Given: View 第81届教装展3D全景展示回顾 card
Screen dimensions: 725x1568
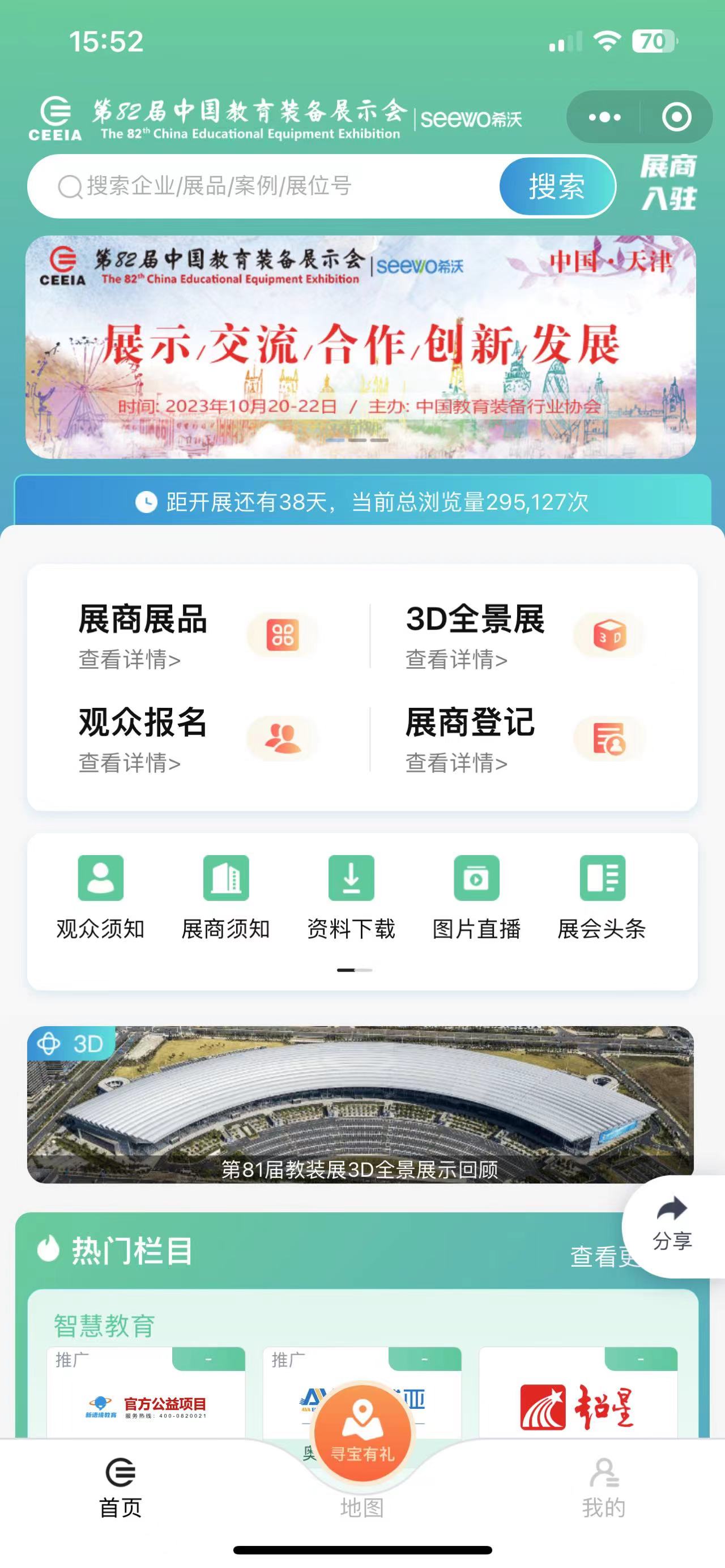Looking at the screenshot, I should click(x=360, y=1104).
